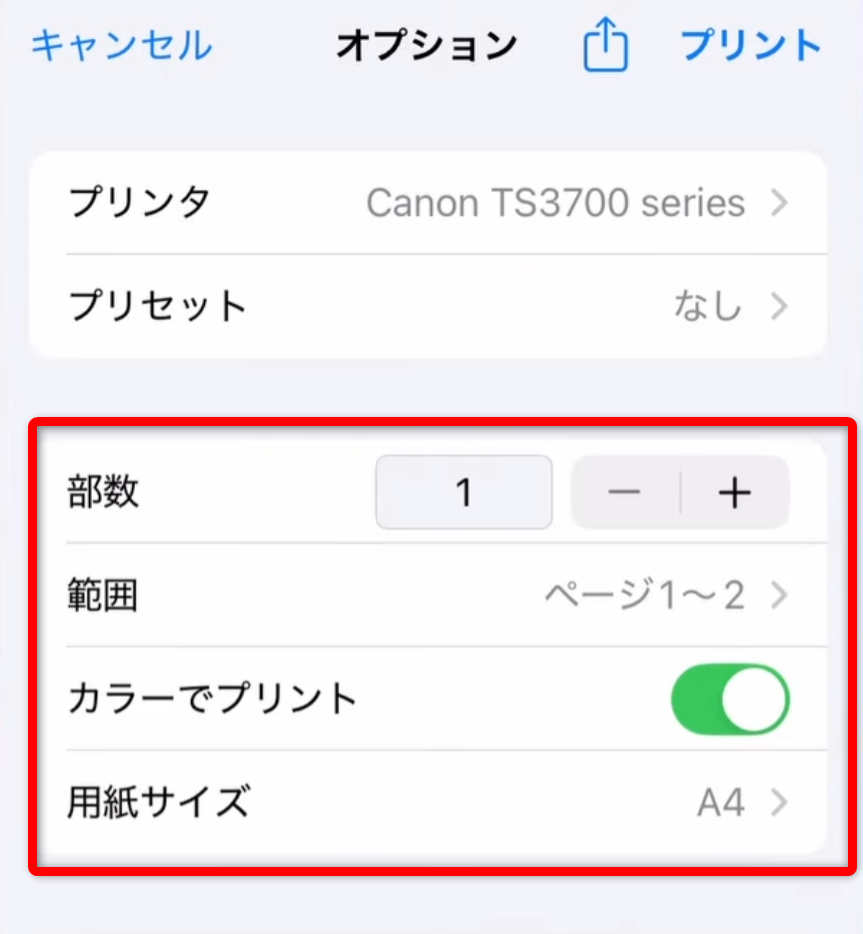The image size is (863, 934).
Task: Open the プリセット row
Action: (x=428, y=306)
